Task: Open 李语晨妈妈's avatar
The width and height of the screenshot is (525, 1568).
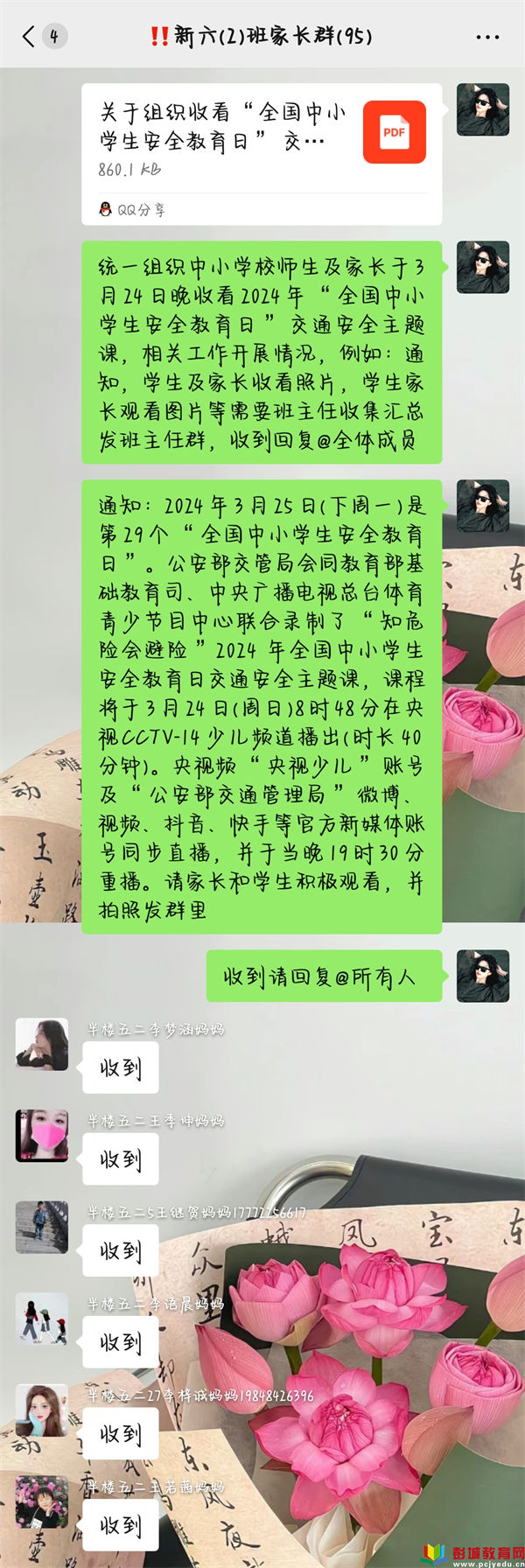Action: click(x=42, y=1319)
